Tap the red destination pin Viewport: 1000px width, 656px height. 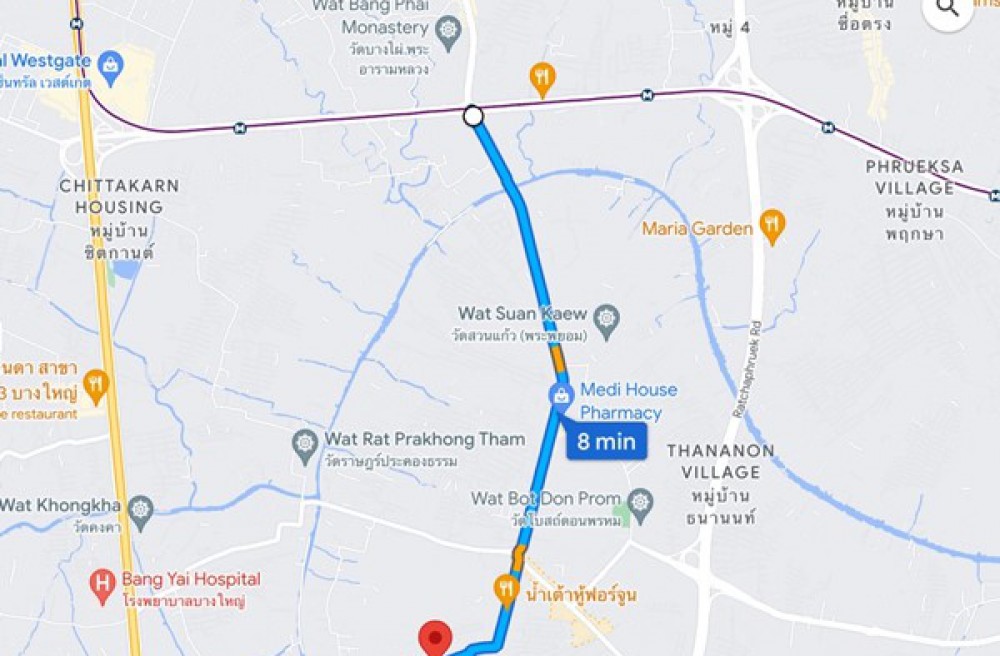[433, 637]
